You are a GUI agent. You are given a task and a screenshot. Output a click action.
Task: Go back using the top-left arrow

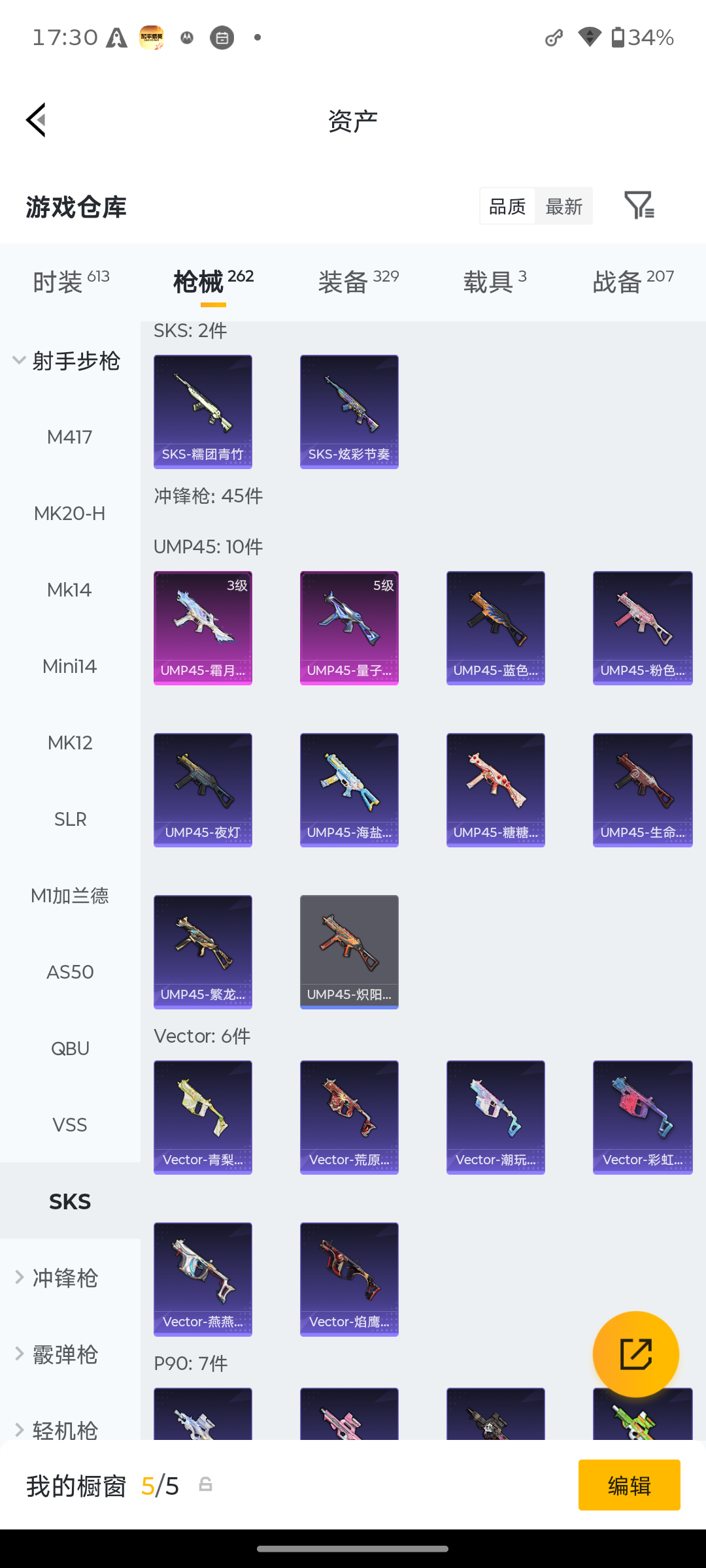(x=36, y=120)
